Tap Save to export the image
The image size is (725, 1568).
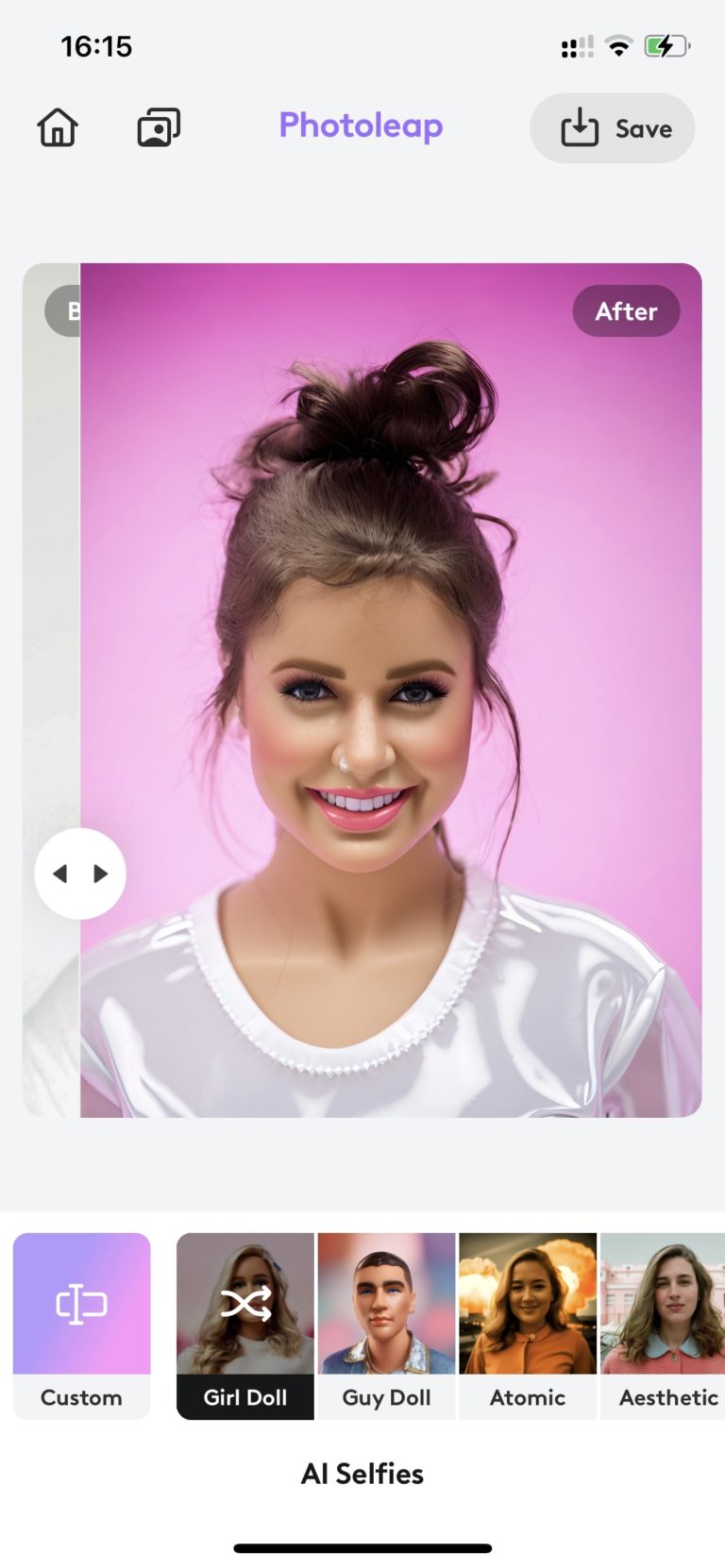[x=612, y=128]
